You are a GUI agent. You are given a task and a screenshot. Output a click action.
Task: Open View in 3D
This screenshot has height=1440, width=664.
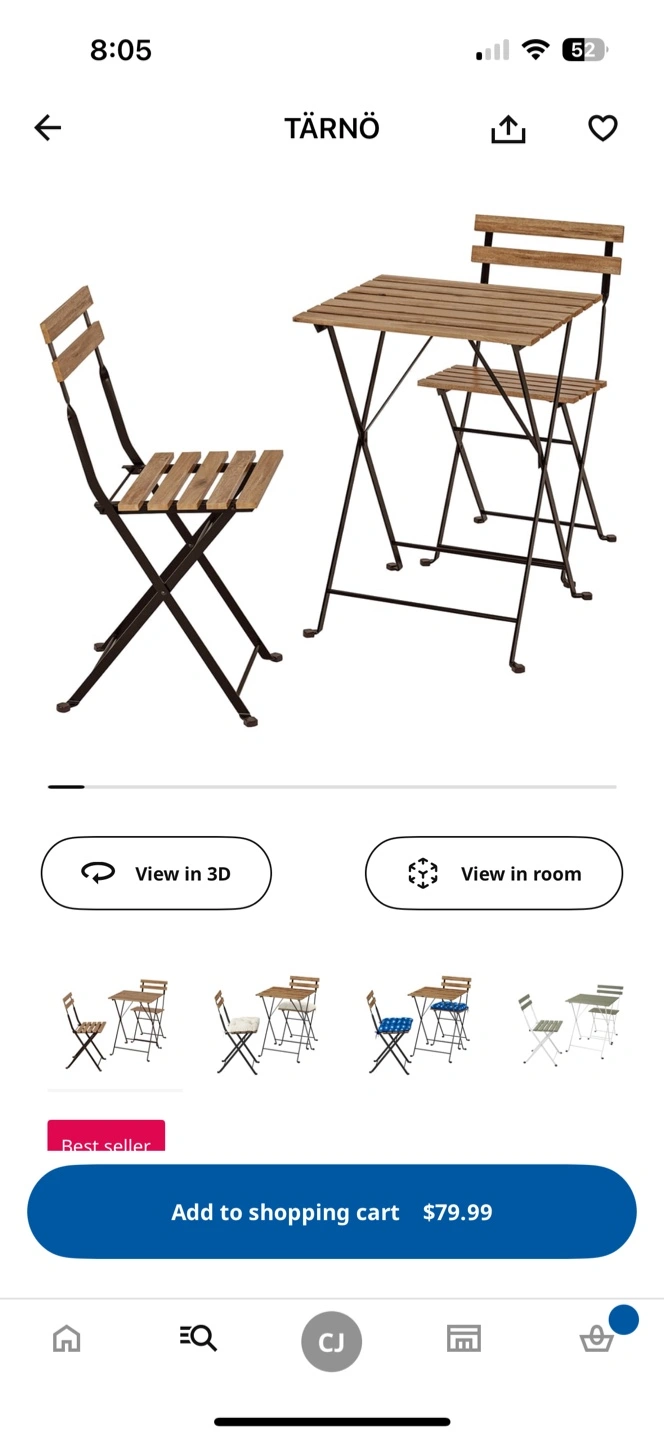[x=156, y=873]
